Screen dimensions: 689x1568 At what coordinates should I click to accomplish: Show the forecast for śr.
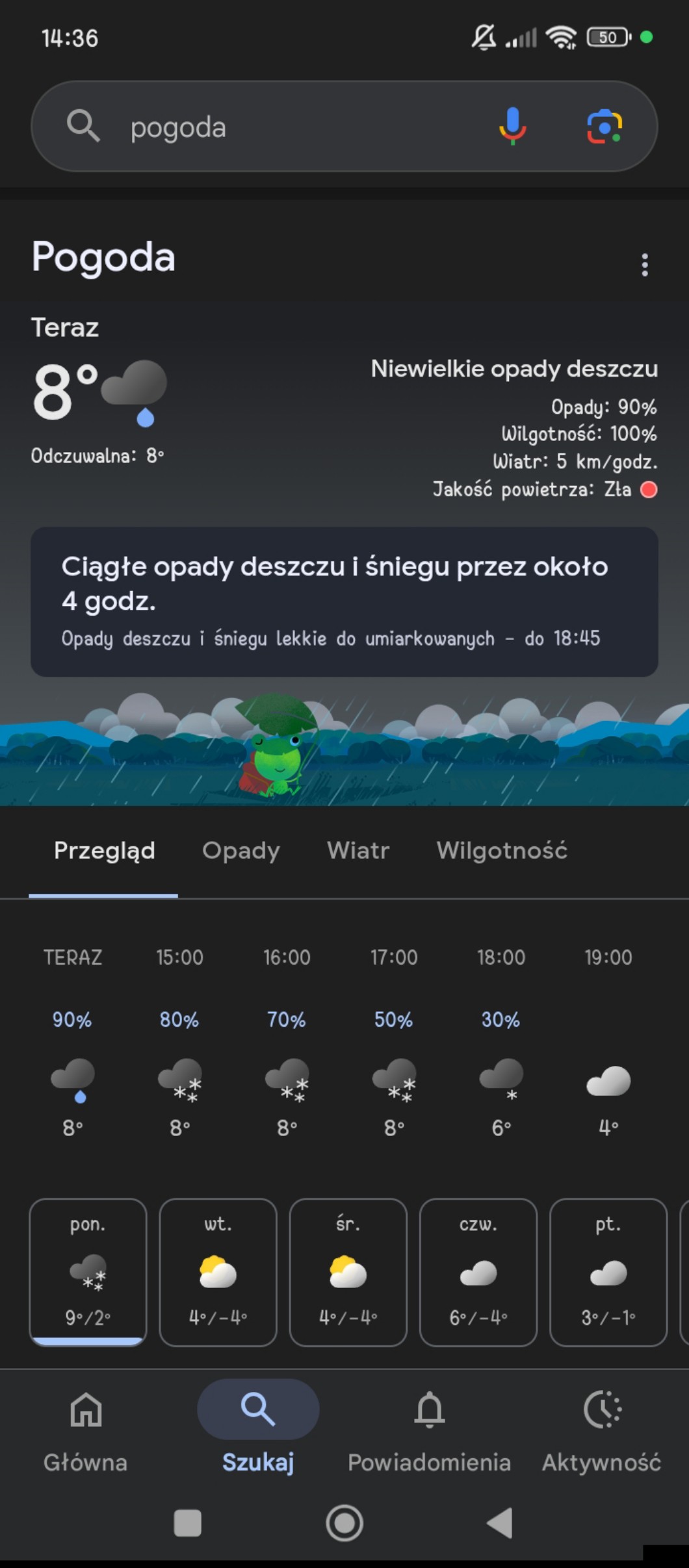point(348,1271)
